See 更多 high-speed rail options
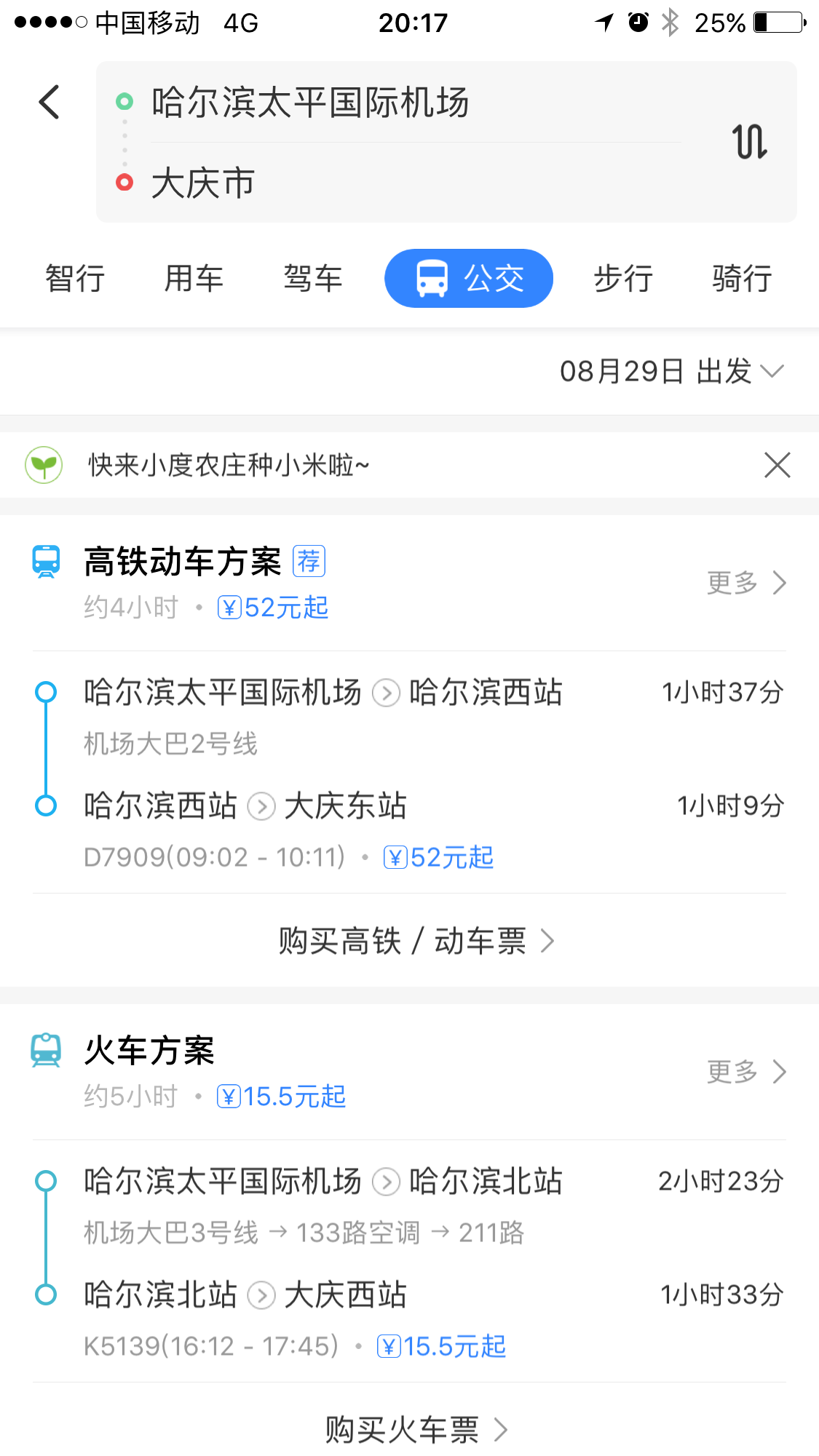Image resolution: width=819 pixels, height=1456 pixels. pyautogui.click(x=747, y=583)
